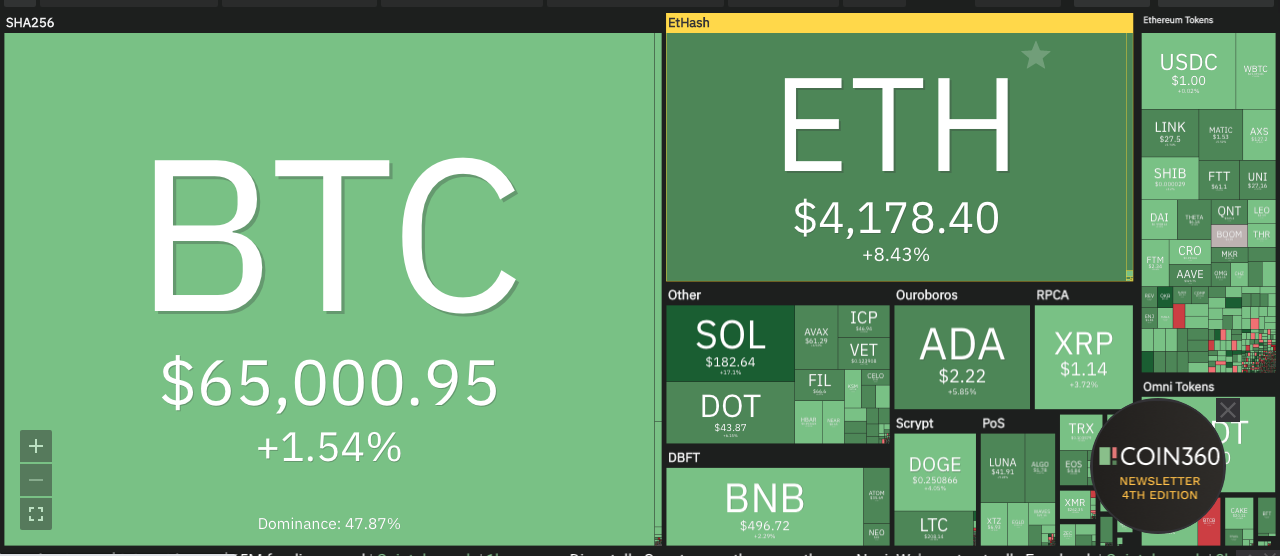Screen dimensions: 1280x556
Task: Open the LTC tile
Action: coord(935,528)
